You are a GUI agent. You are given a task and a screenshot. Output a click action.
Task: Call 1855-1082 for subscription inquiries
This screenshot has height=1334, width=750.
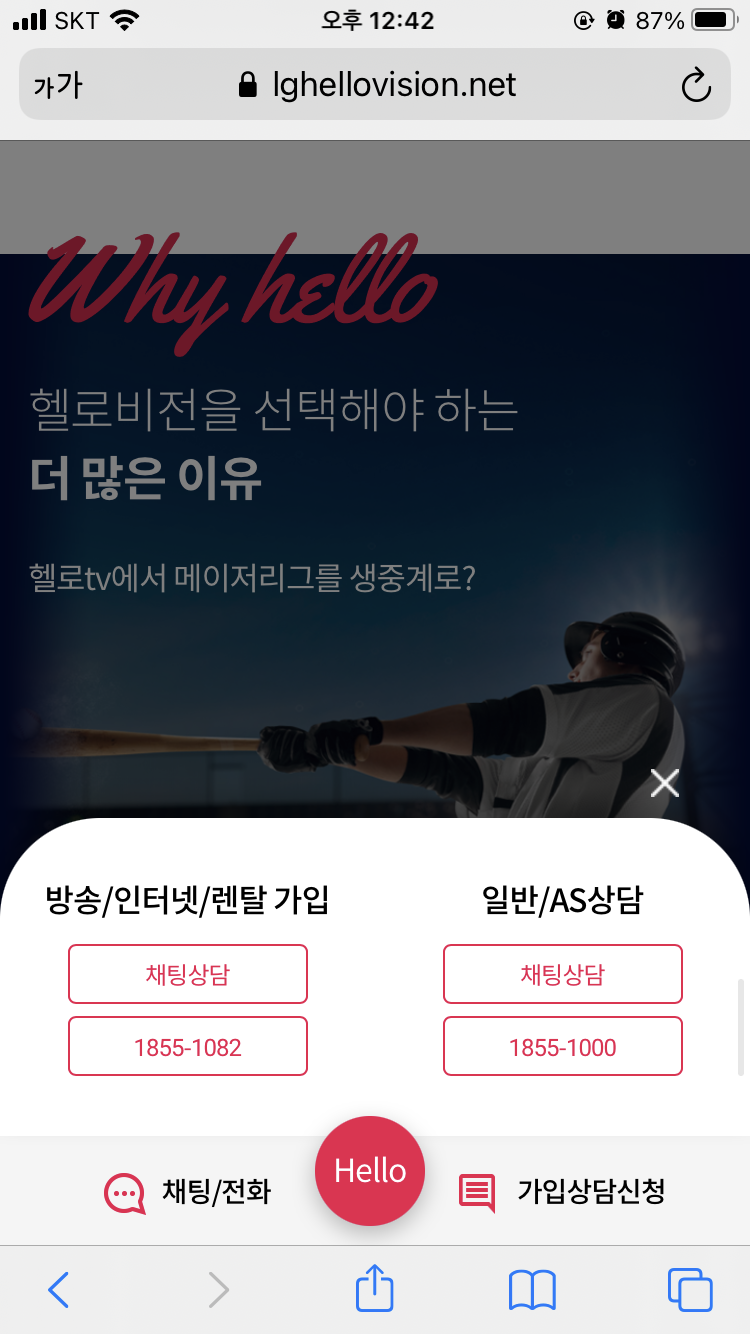pyautogui.click(x=188, y=1047)
